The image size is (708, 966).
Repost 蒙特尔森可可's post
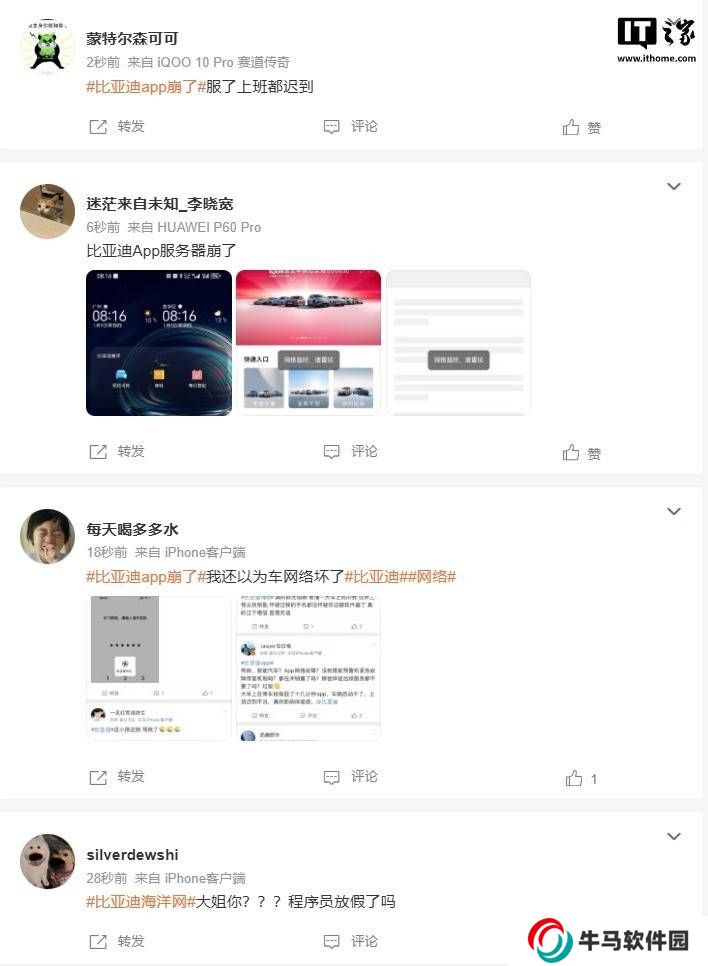117,127
